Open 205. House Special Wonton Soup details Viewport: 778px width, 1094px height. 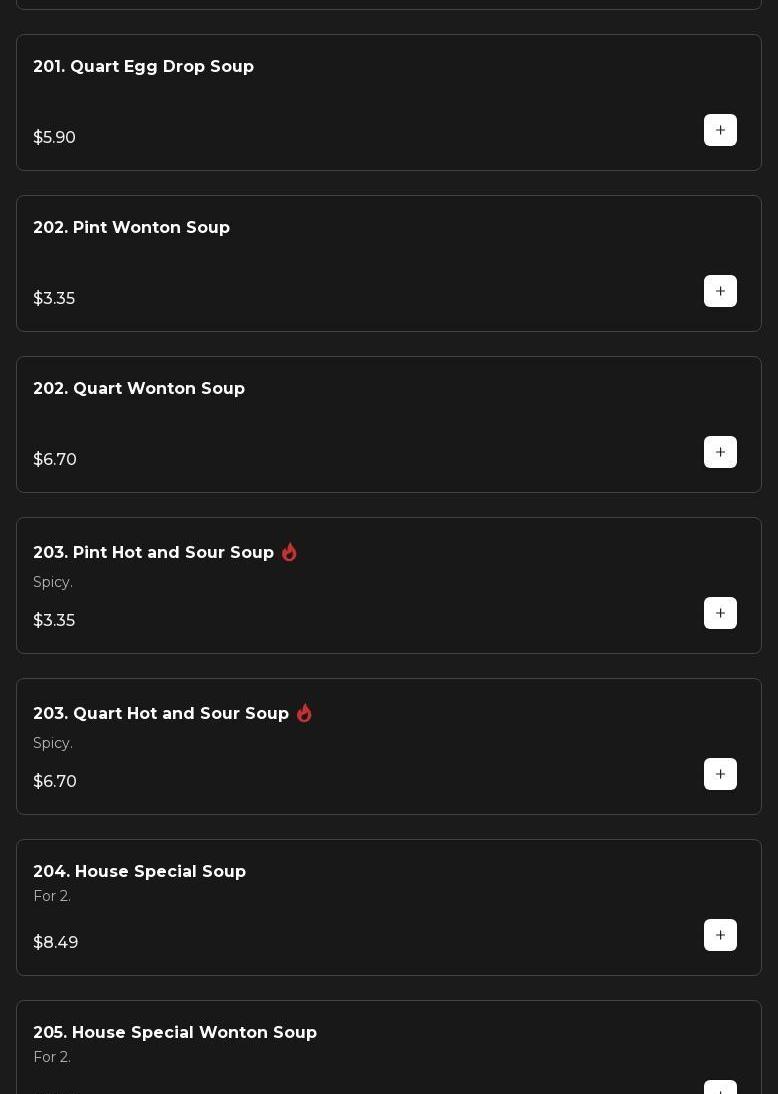click(x=175, y=1033)
